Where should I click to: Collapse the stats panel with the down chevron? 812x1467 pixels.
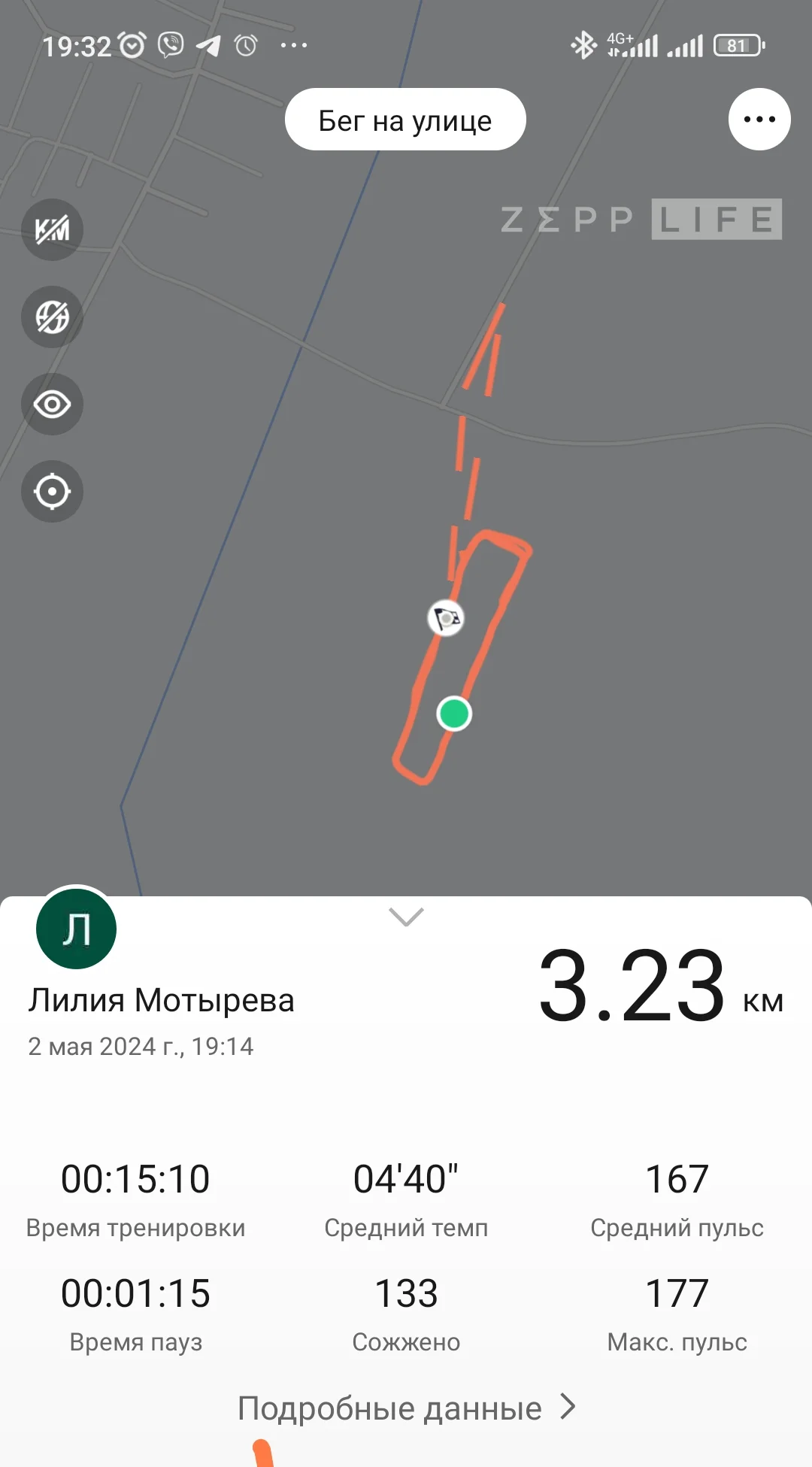click(405, 918)
